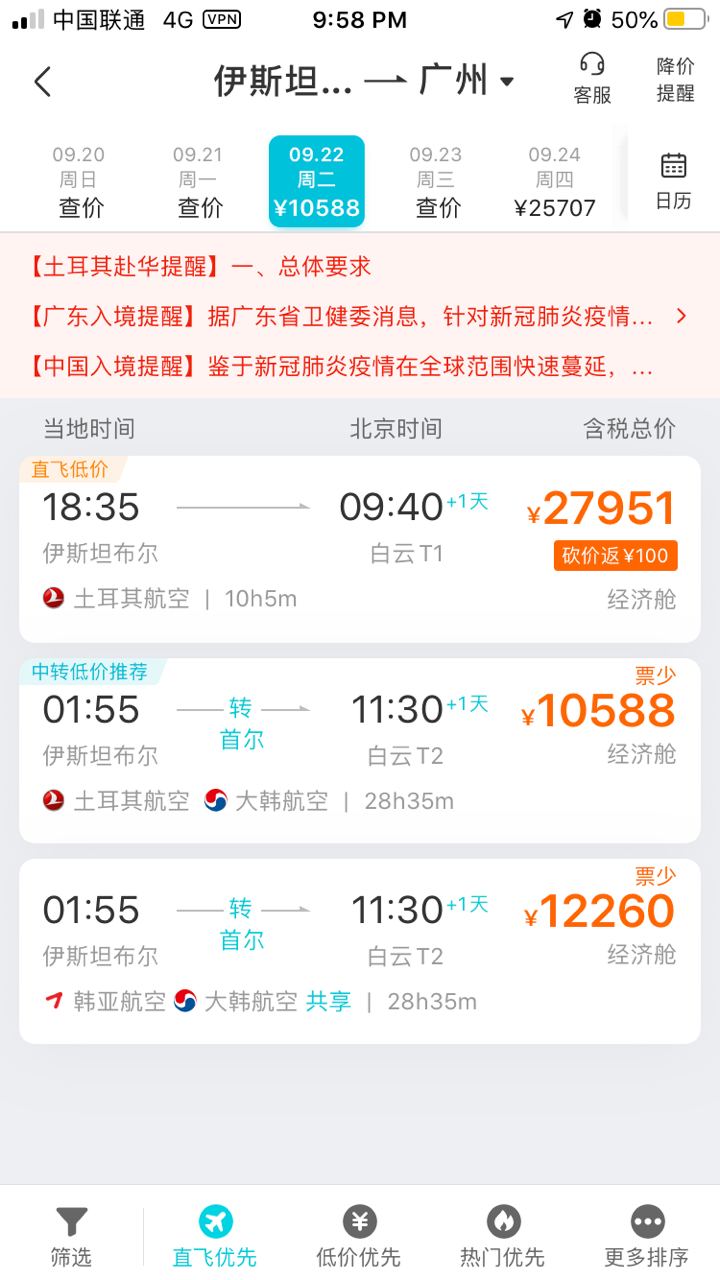Sort by 热门优先
This screenshot has height=1280, width=720.
(503, 1236)
